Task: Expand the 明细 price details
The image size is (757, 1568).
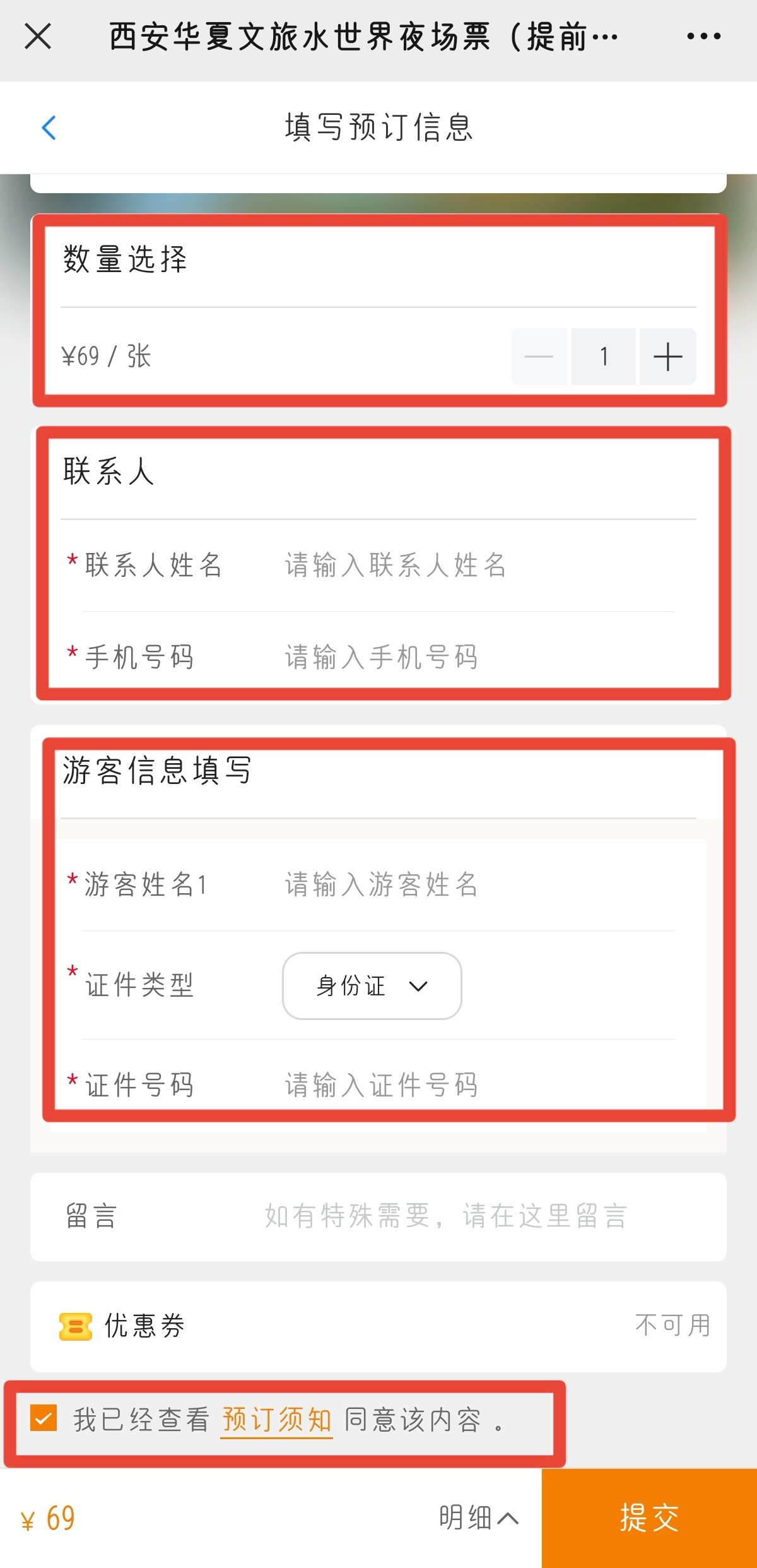Action: coord(478,1518)
